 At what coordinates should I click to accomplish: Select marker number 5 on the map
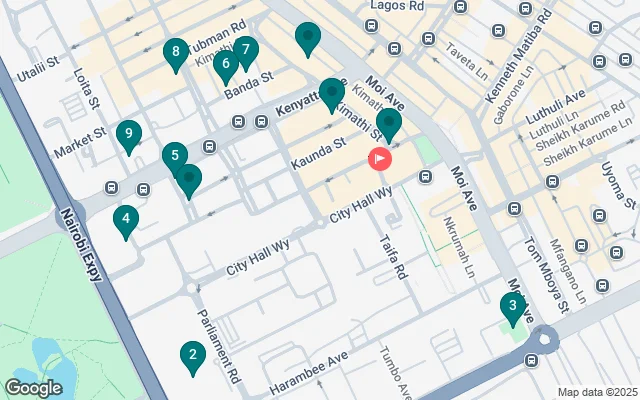point(175,156)
